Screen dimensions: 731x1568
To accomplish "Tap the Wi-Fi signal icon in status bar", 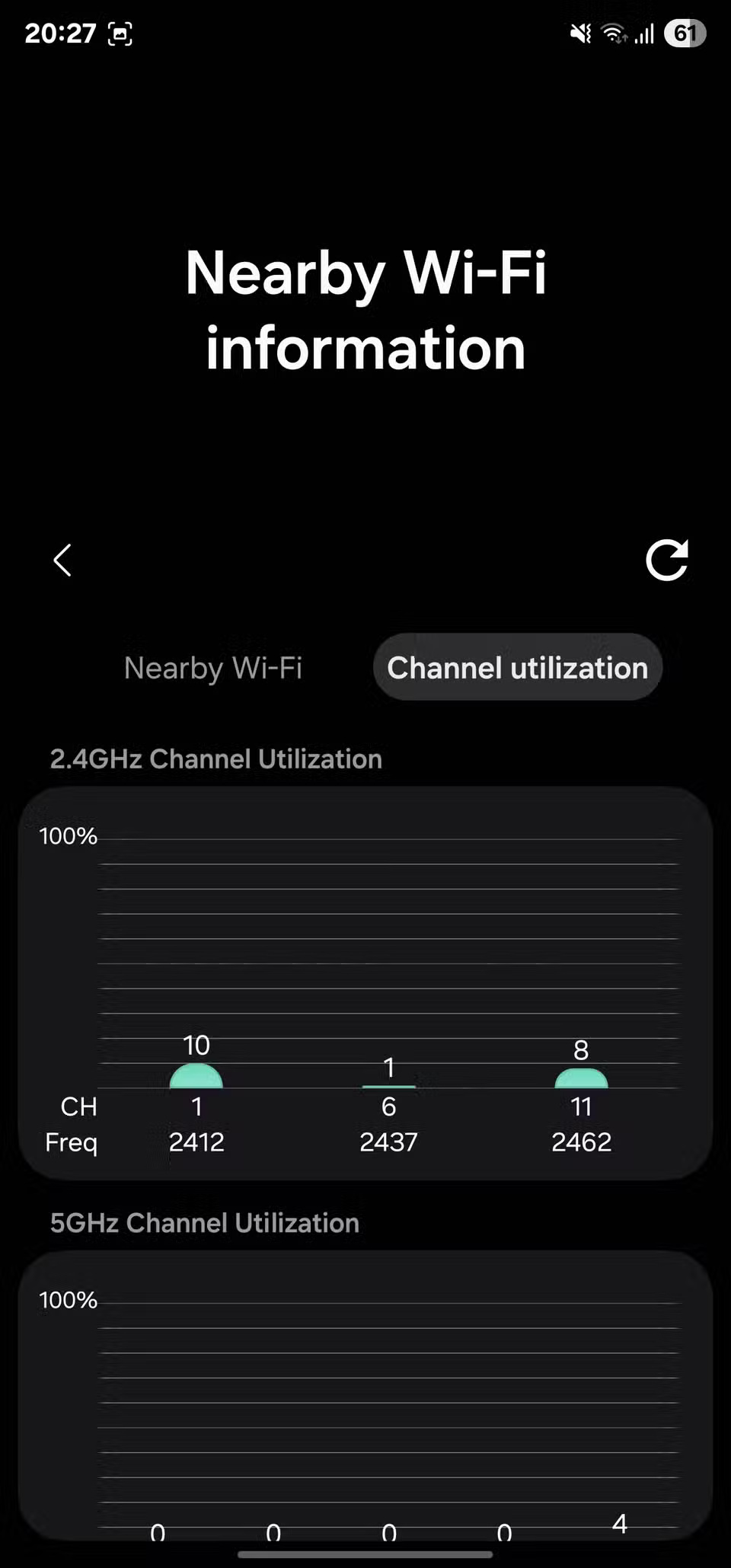I will (613, 34).
